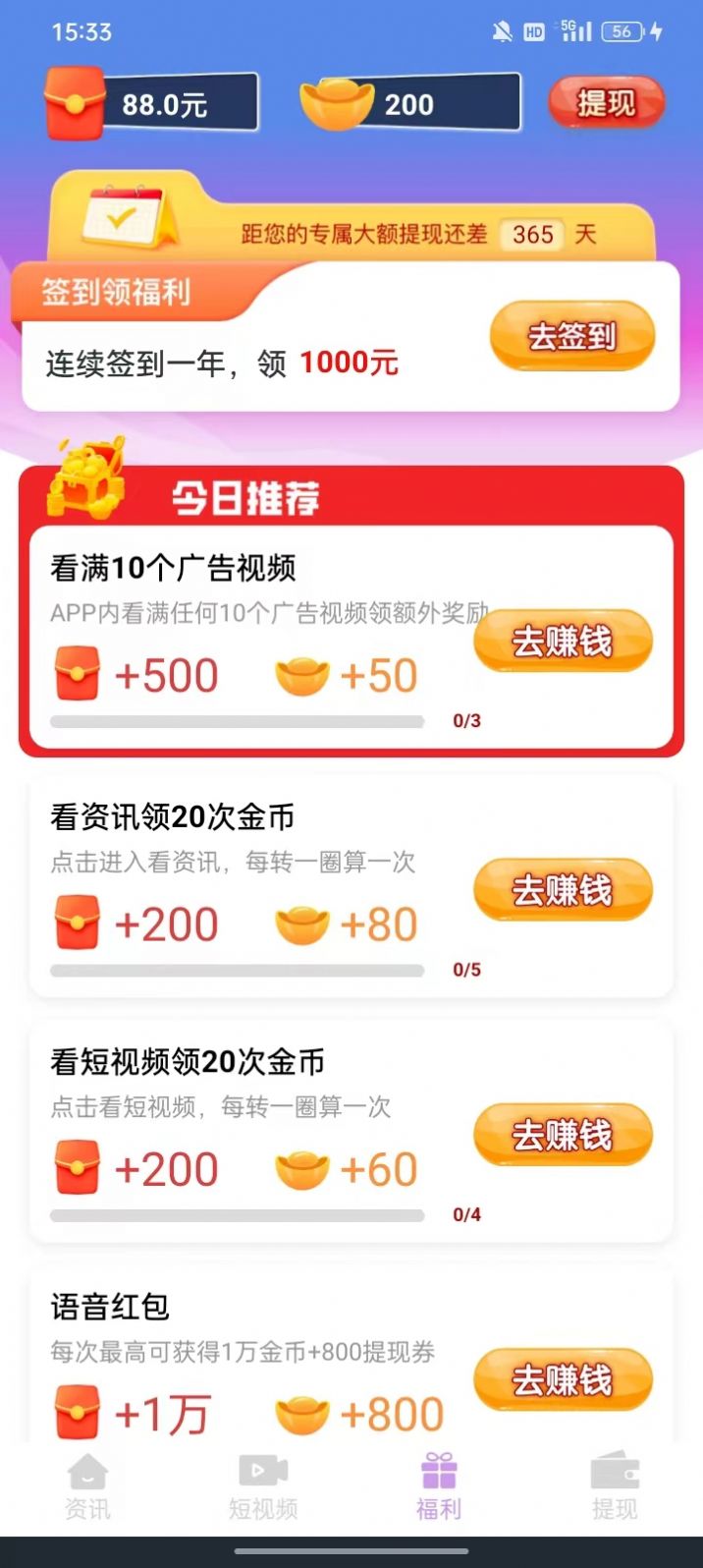Switch to the 资讯 tab
The width and height of the screenshot is (703, 1568).
[x=87, y=1487]
